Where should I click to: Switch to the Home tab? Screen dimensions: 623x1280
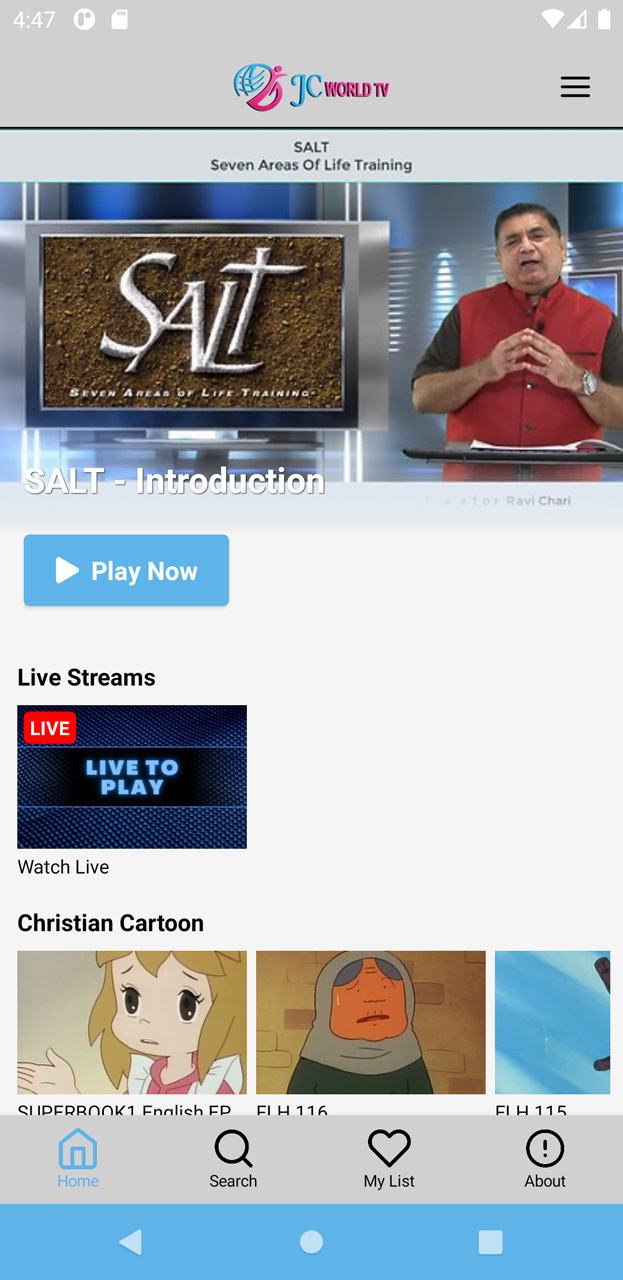78,1160
